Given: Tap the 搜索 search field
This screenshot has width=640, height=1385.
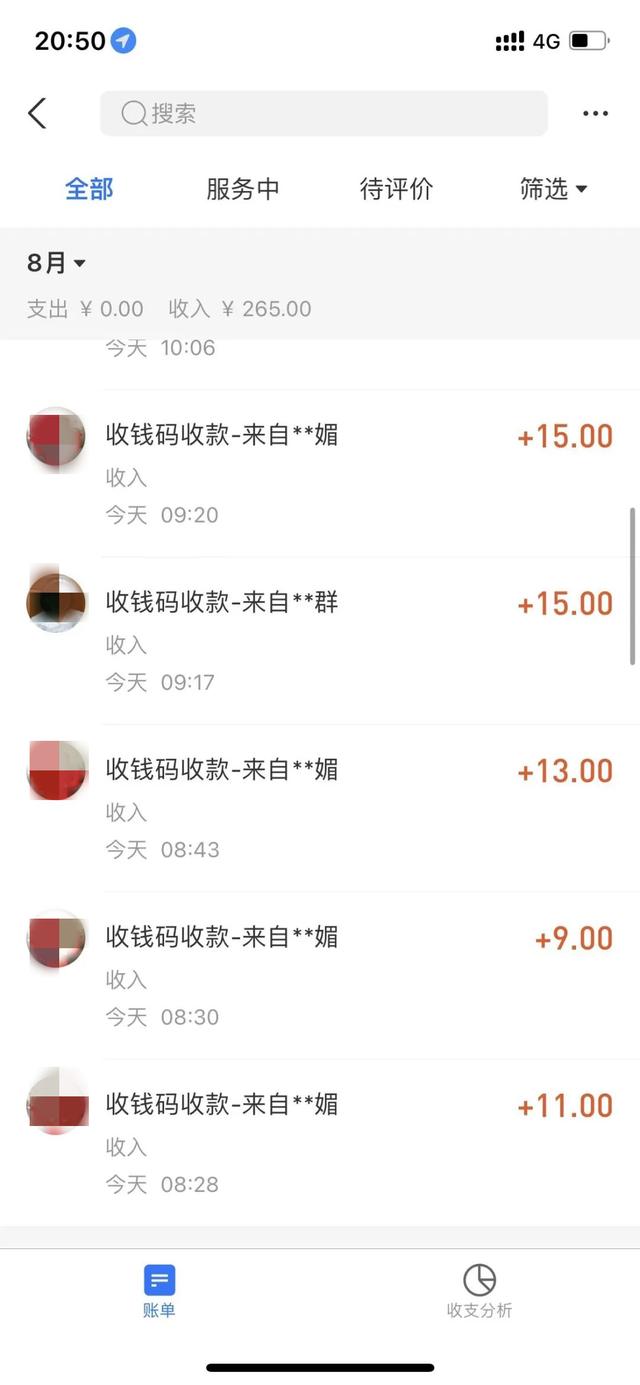Looking at the screenshot, I should click(x=323, y=114).
